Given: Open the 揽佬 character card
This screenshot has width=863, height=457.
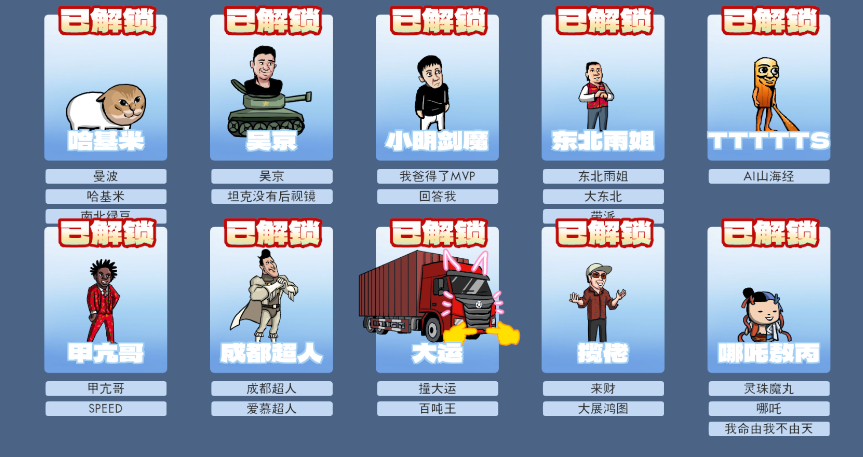Looking at the screenshot, I should coord(602,305).
